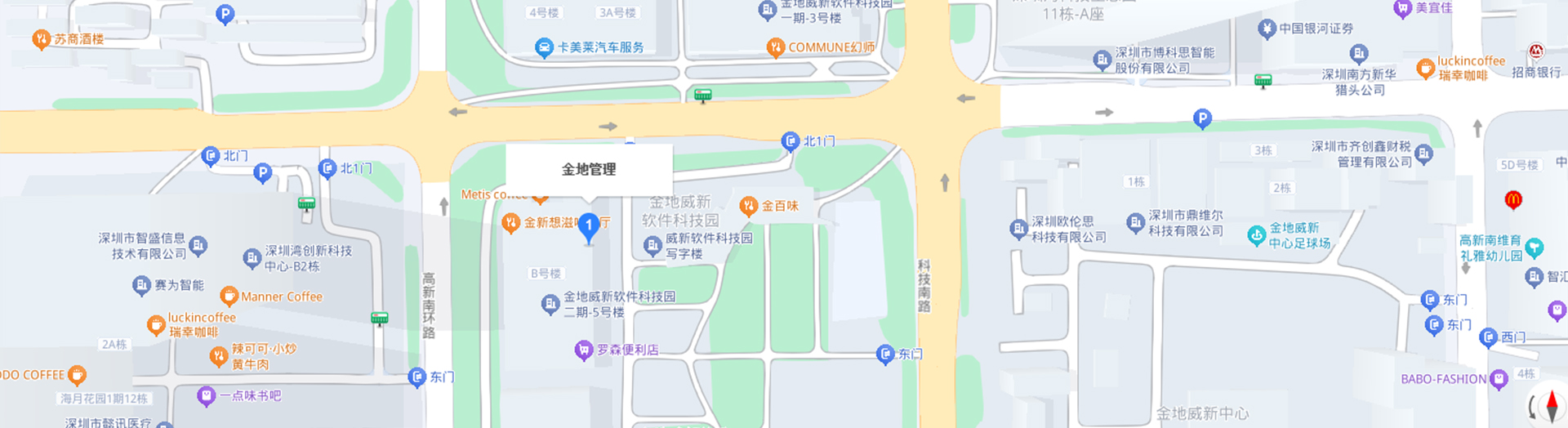The image size is (1568, 428).
Task: Select the 金地威新中心足球场 marker
Action: click(1256, 236)
